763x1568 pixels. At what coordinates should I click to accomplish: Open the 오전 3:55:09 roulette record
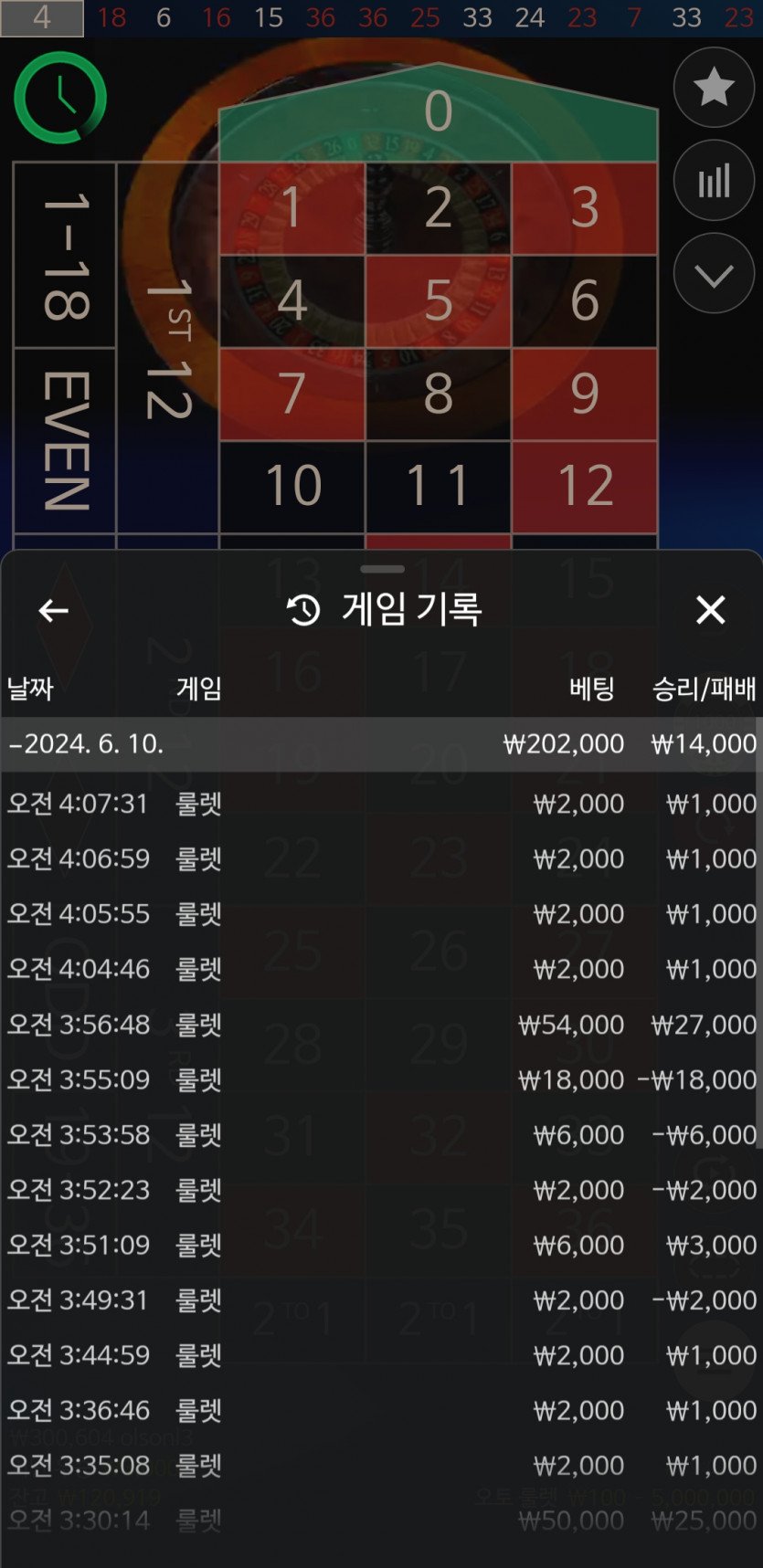pyautogui.click(x=381, y=1079)
